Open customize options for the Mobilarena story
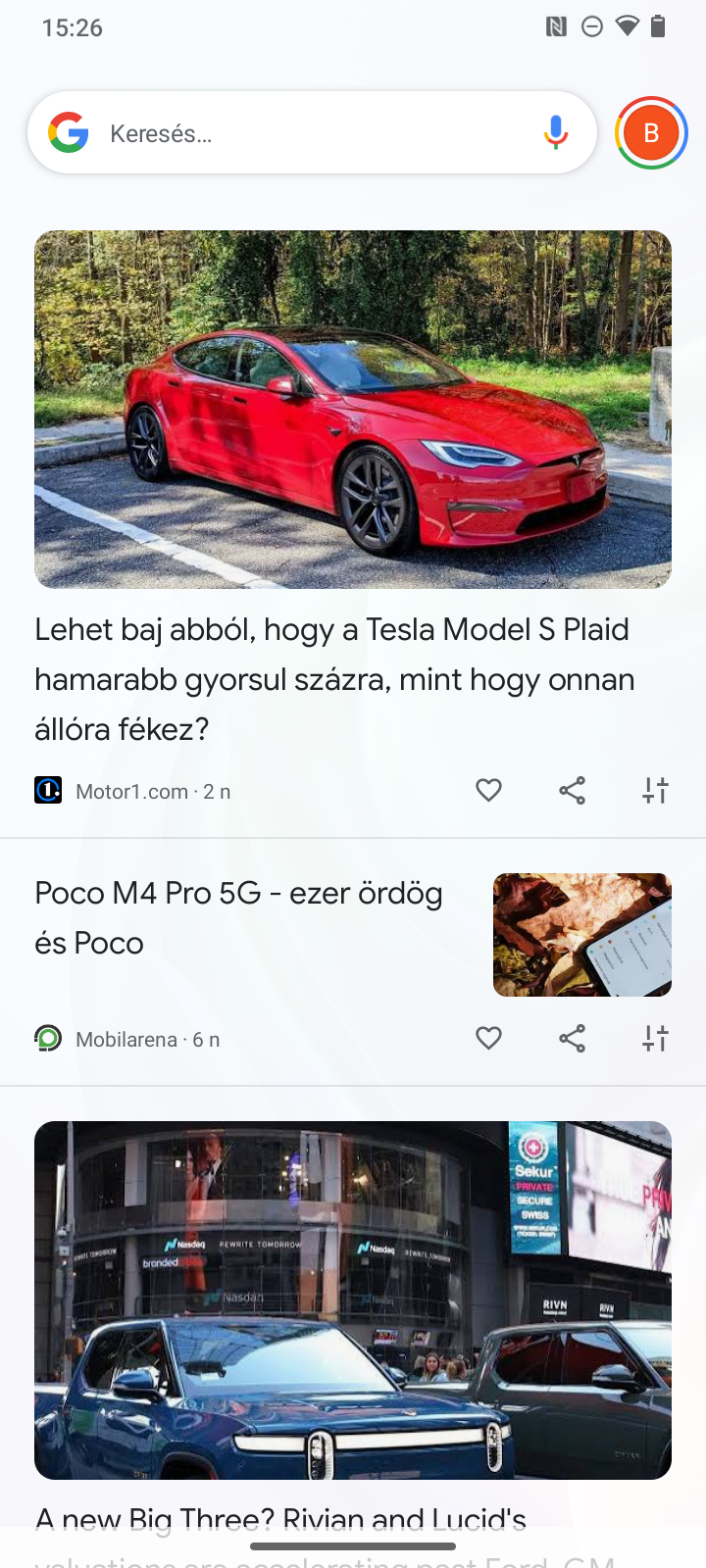 [x=655, y=1038]
